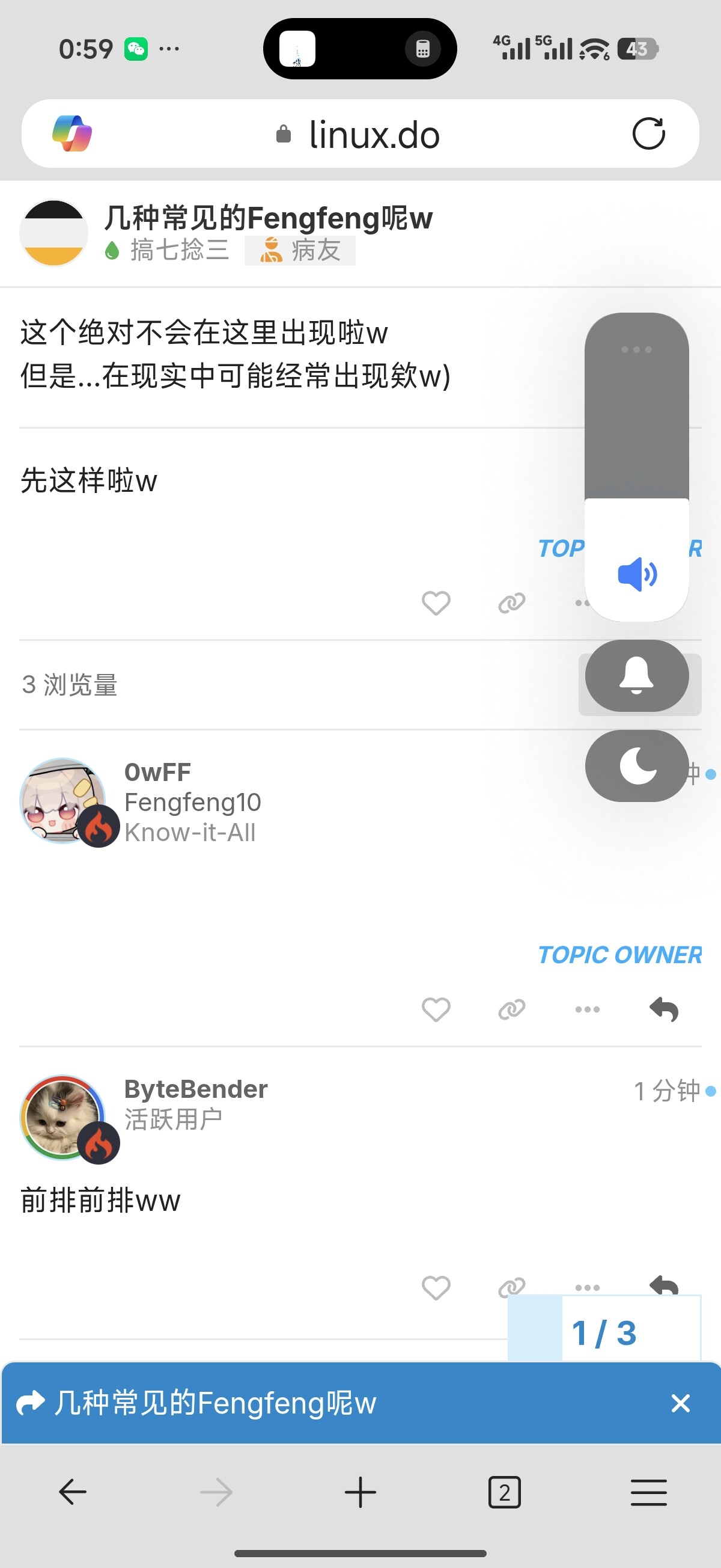Viewport: 721px width, 1568px height.
Task: Toggle silent mode bell in volume panel
Action: point(636,676)
